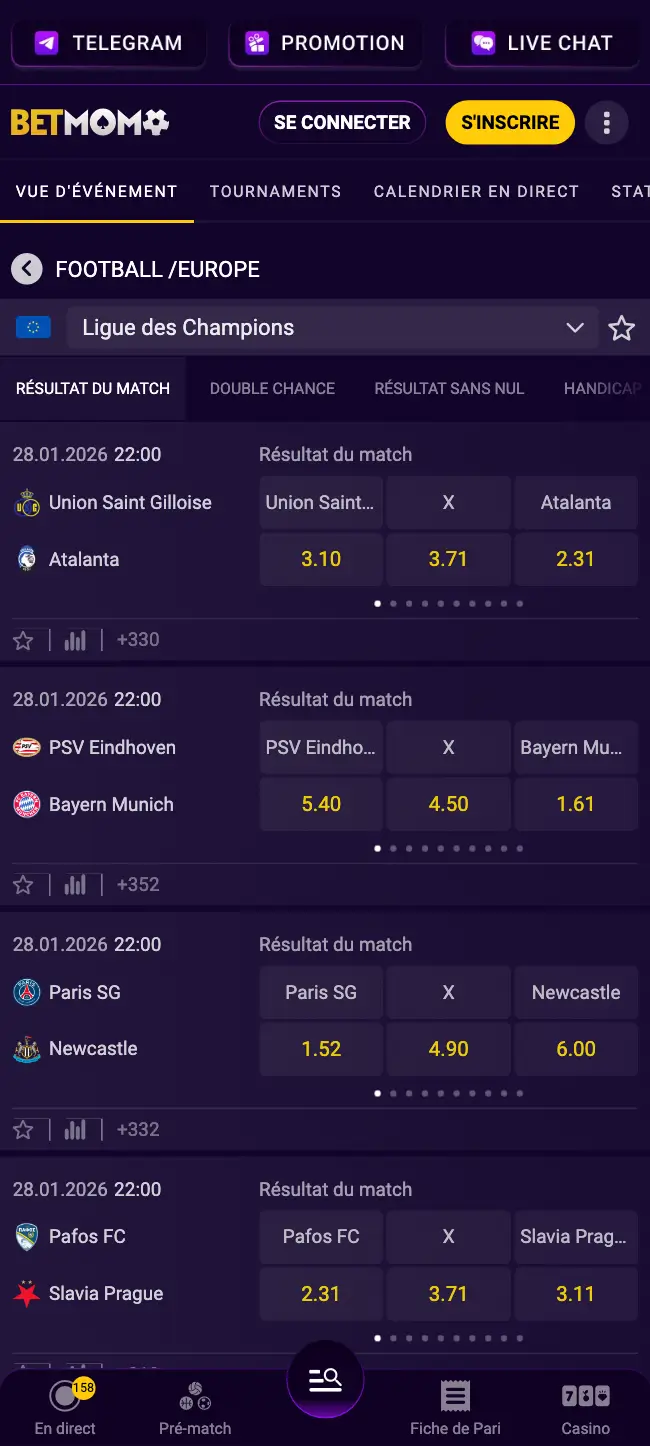
Task: Bet on Atalanta at 2.31
Action: coord(575,559)
